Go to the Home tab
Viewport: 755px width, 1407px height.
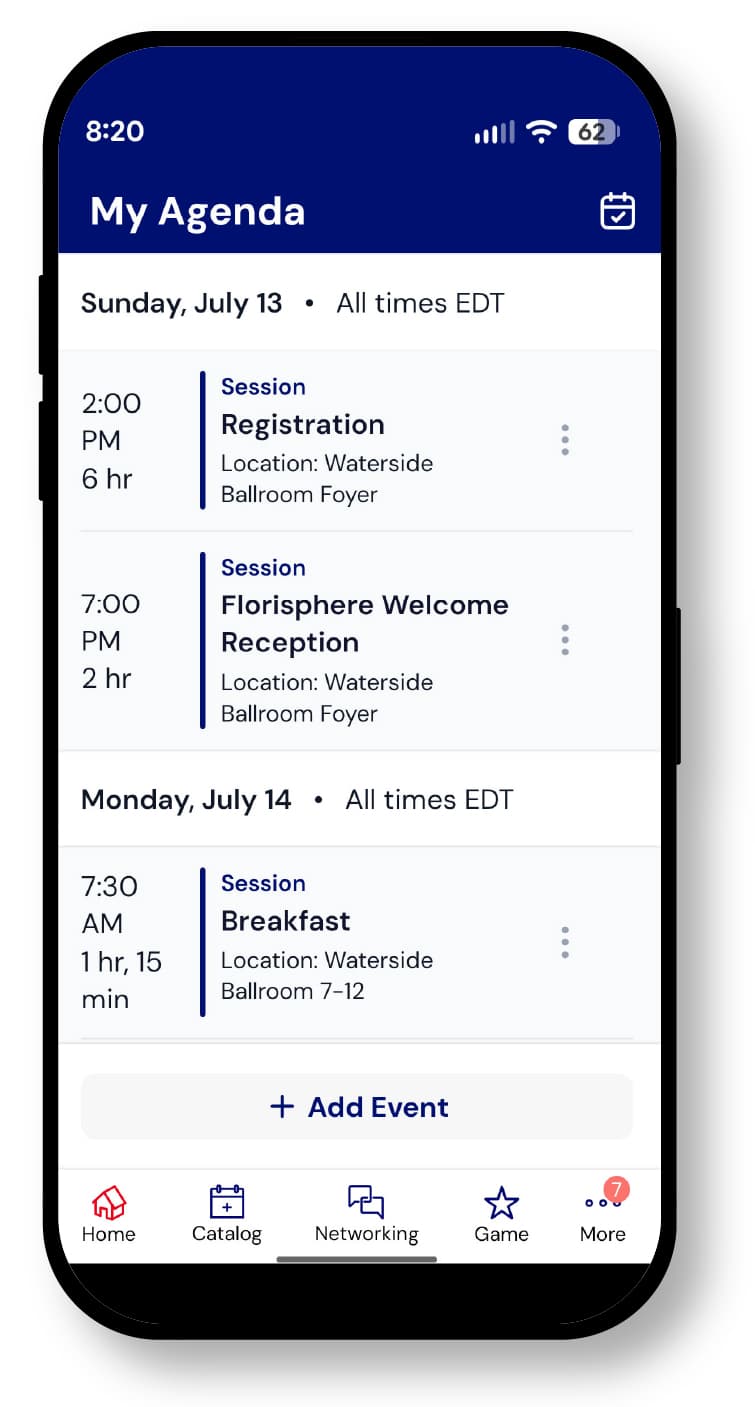pos(109,1214)
